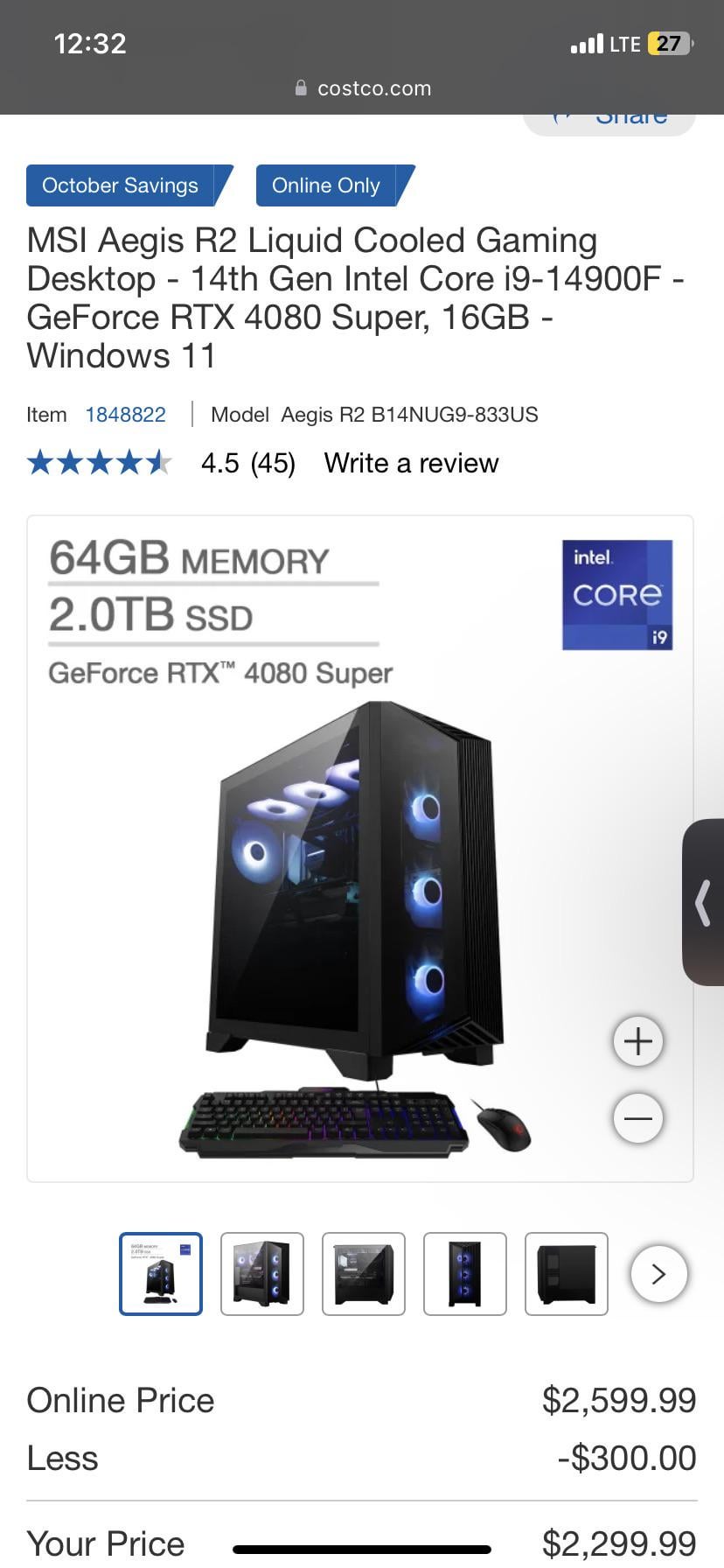Select the first thumbnail with keyboard and mouse
Viewport: 724px width, 1568px height.
pyautogui.click(x=161, y=1274)
